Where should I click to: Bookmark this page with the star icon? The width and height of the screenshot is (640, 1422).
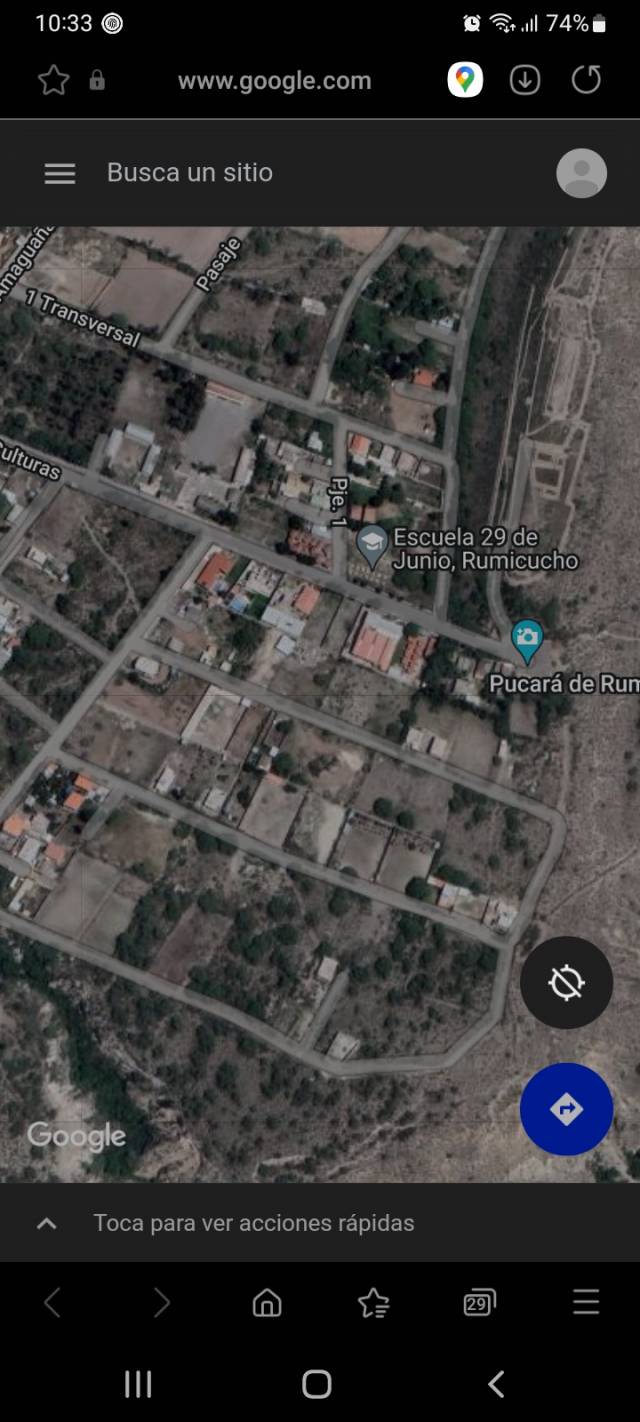53,80
